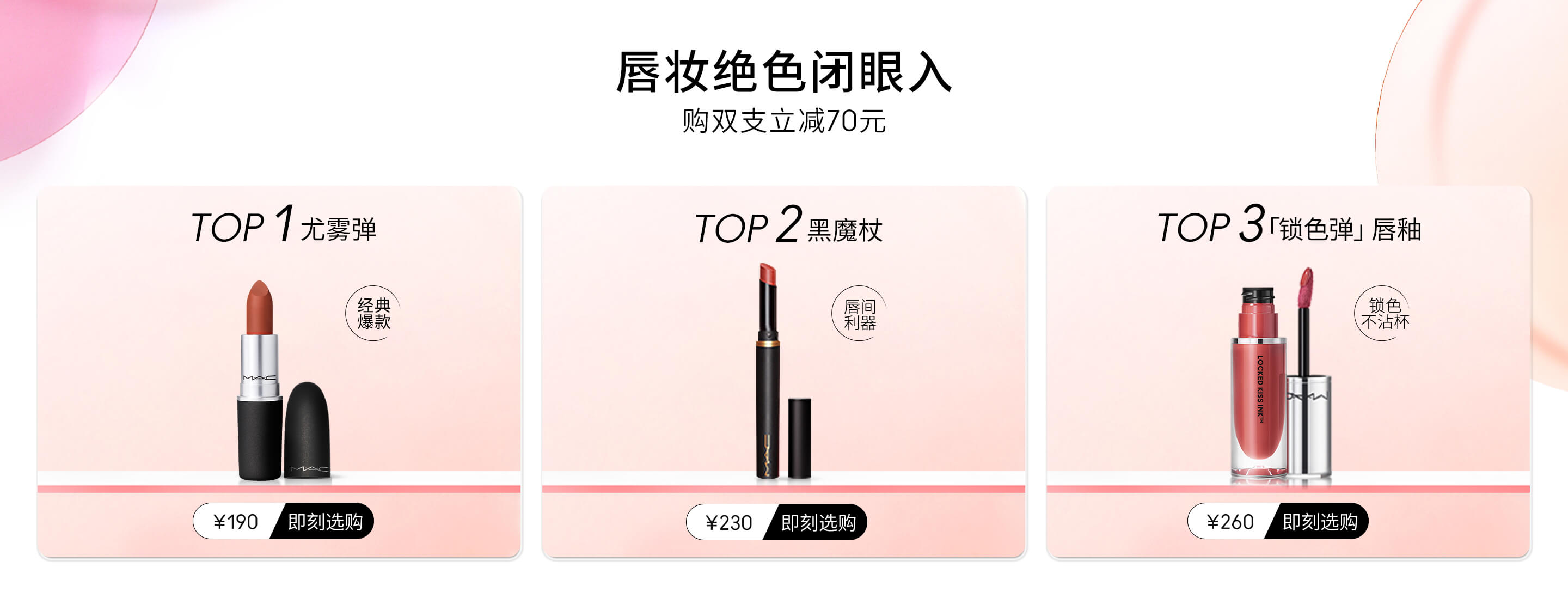
Task: Select 即刻选购 for the ¥260 锁色弹 lip glaze
Action: [x=1319, y=522]
